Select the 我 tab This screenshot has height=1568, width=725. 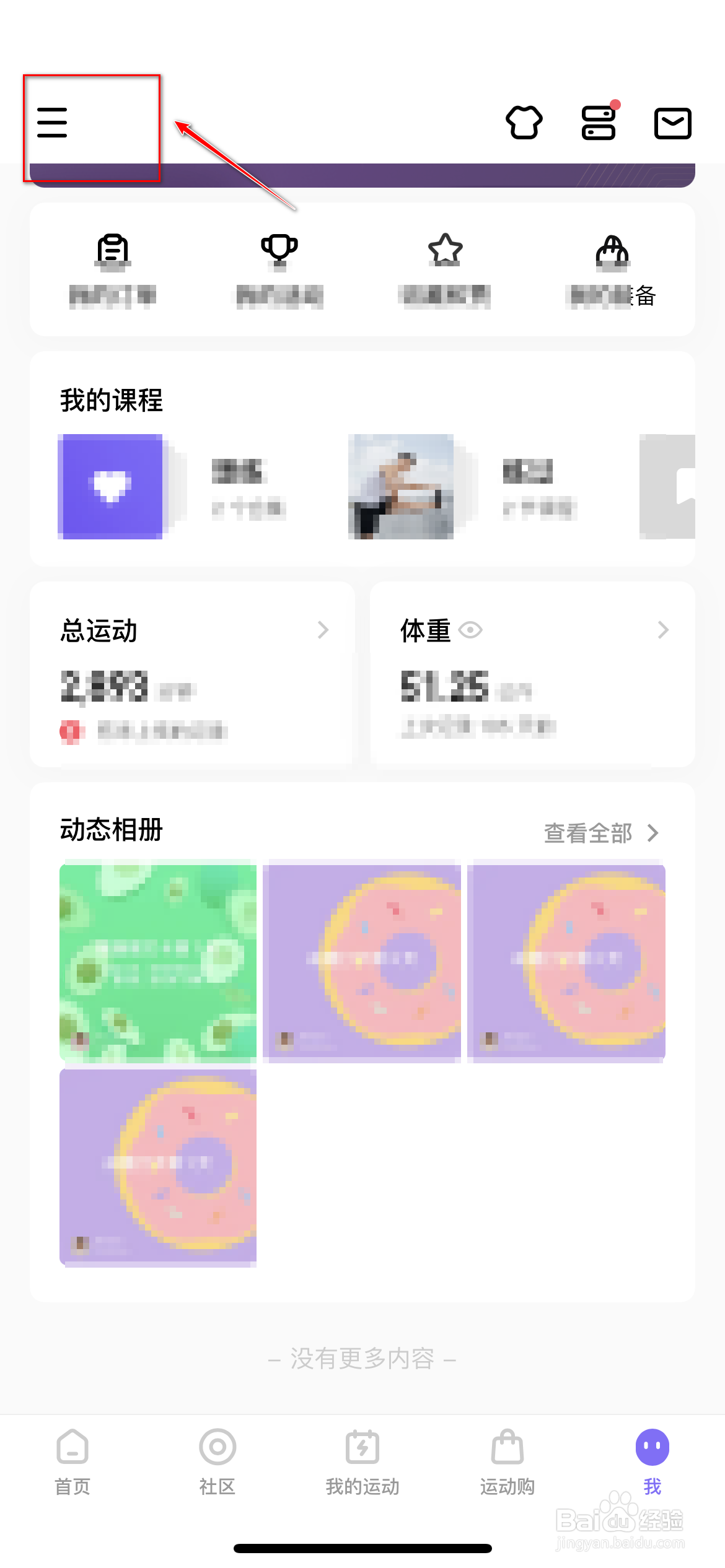(x=652, y=1461)
